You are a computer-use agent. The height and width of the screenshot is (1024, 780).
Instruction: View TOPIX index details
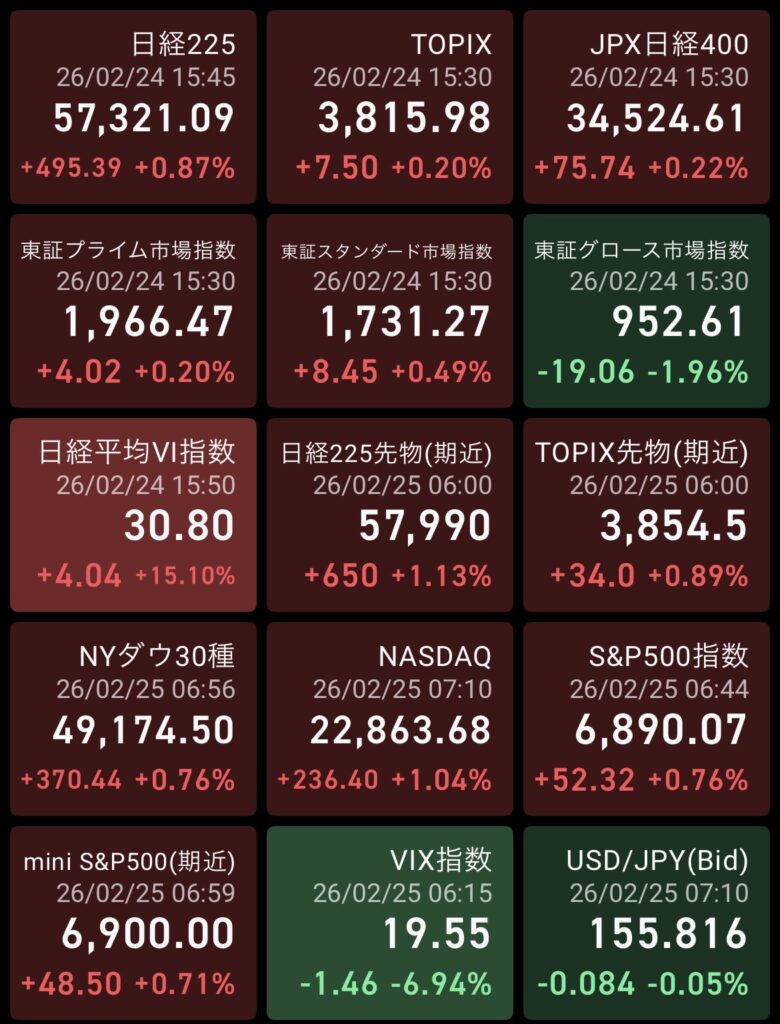click(390, 107)
